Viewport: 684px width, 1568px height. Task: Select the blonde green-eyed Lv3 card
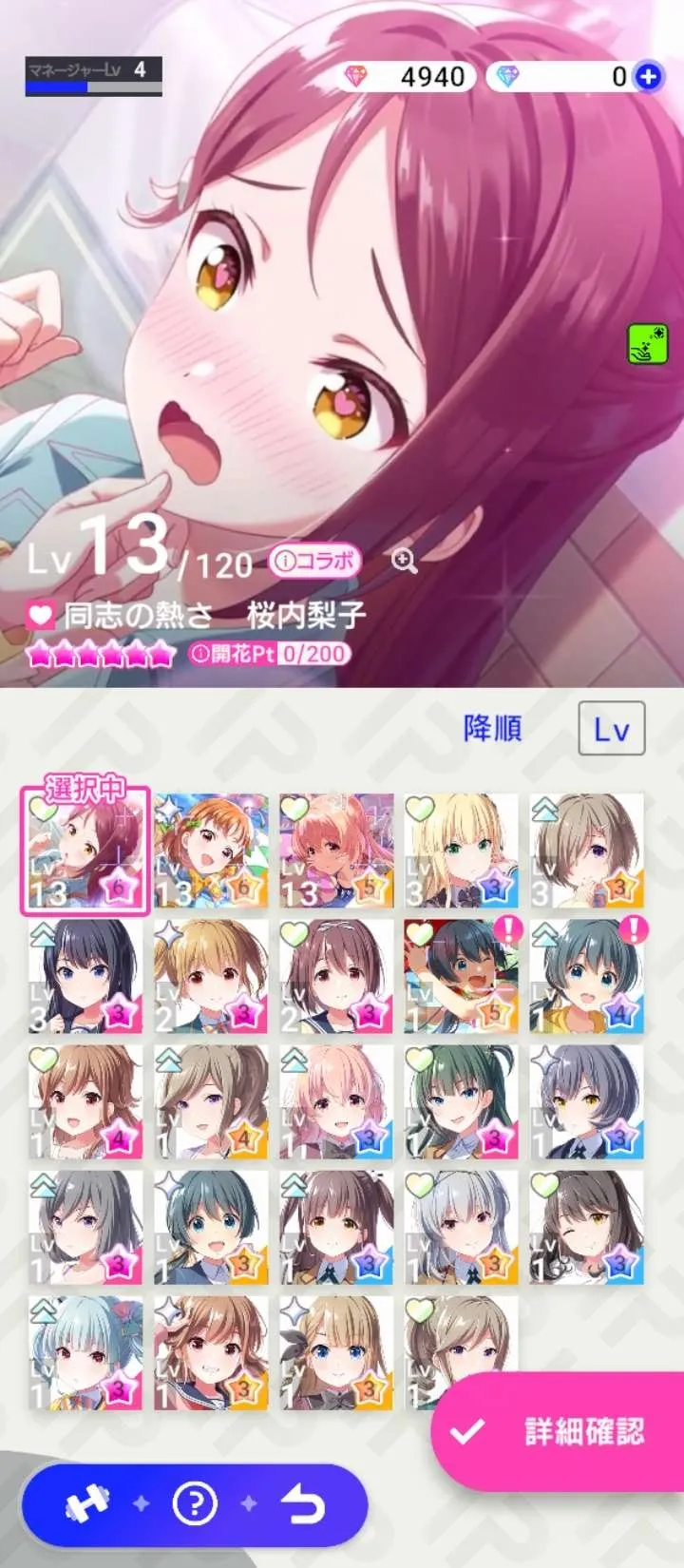[x=462, y=851]
